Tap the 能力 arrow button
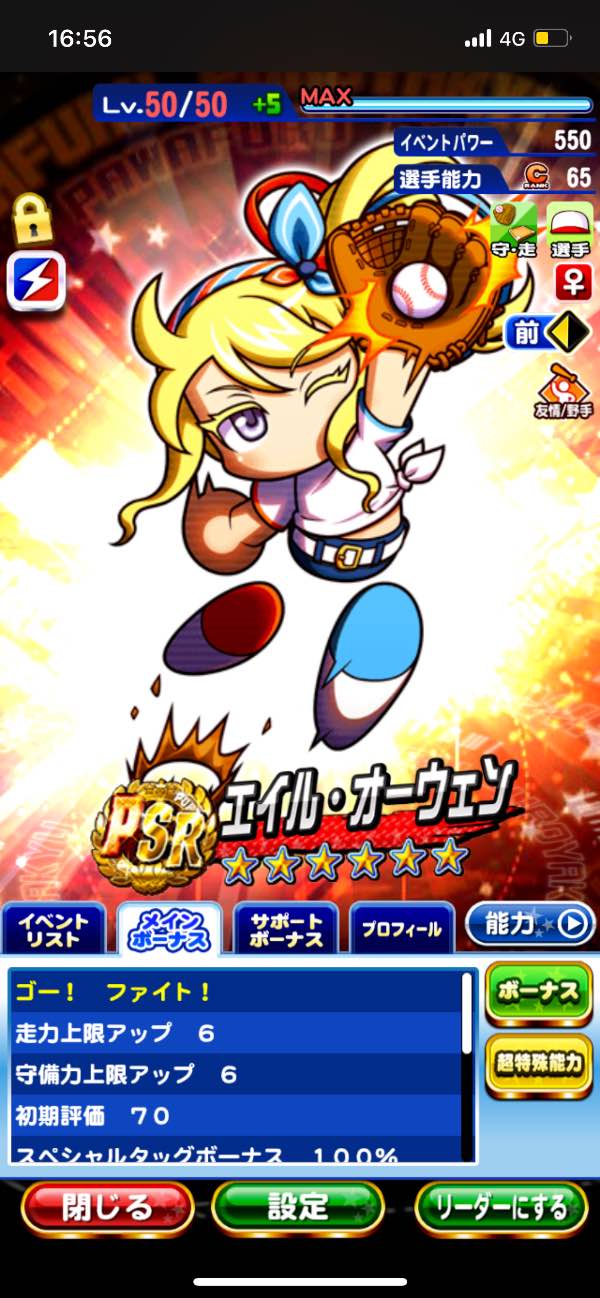Screen dimensions: 600x1298 click(530, 925)
